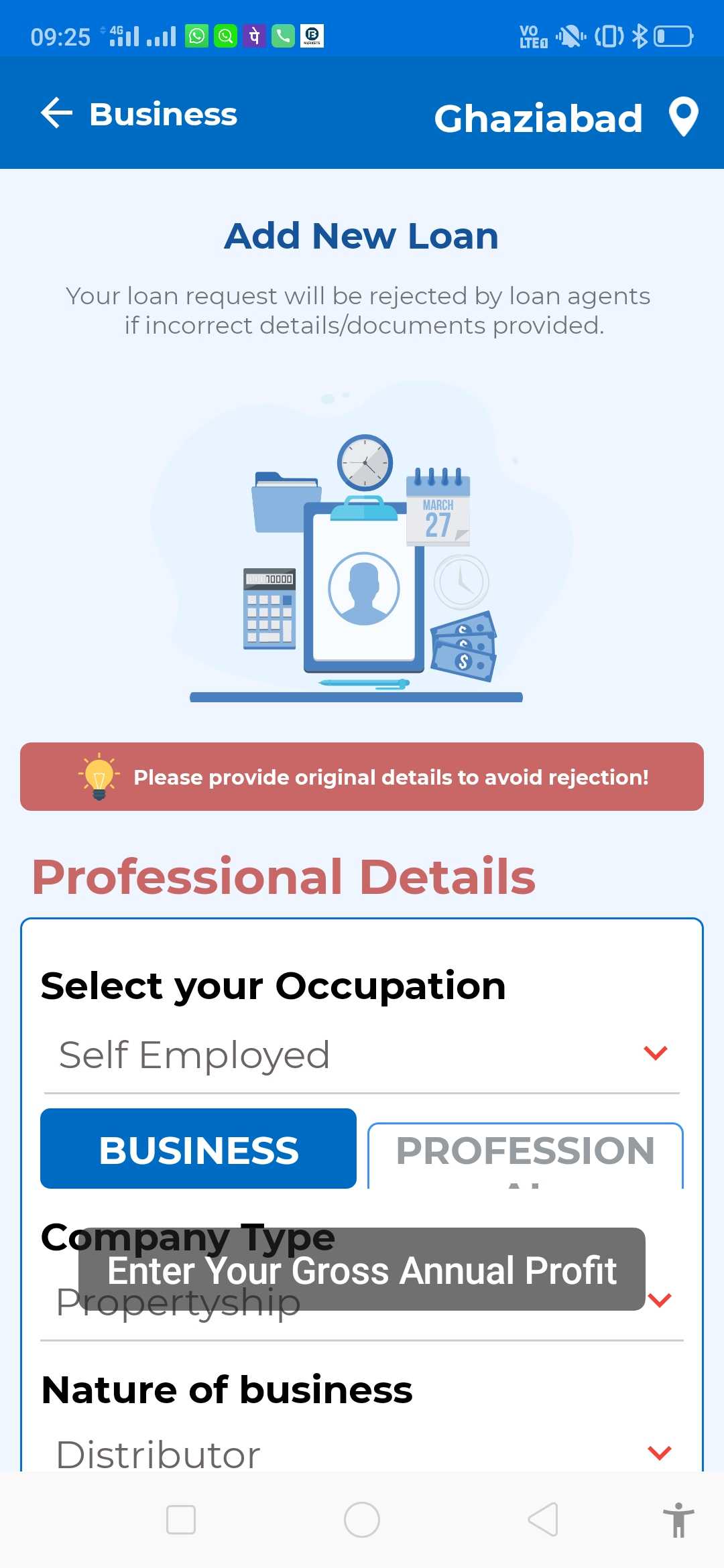Tap the system home button
Screen dimensions: 724x1568
tap(362, 1520)
